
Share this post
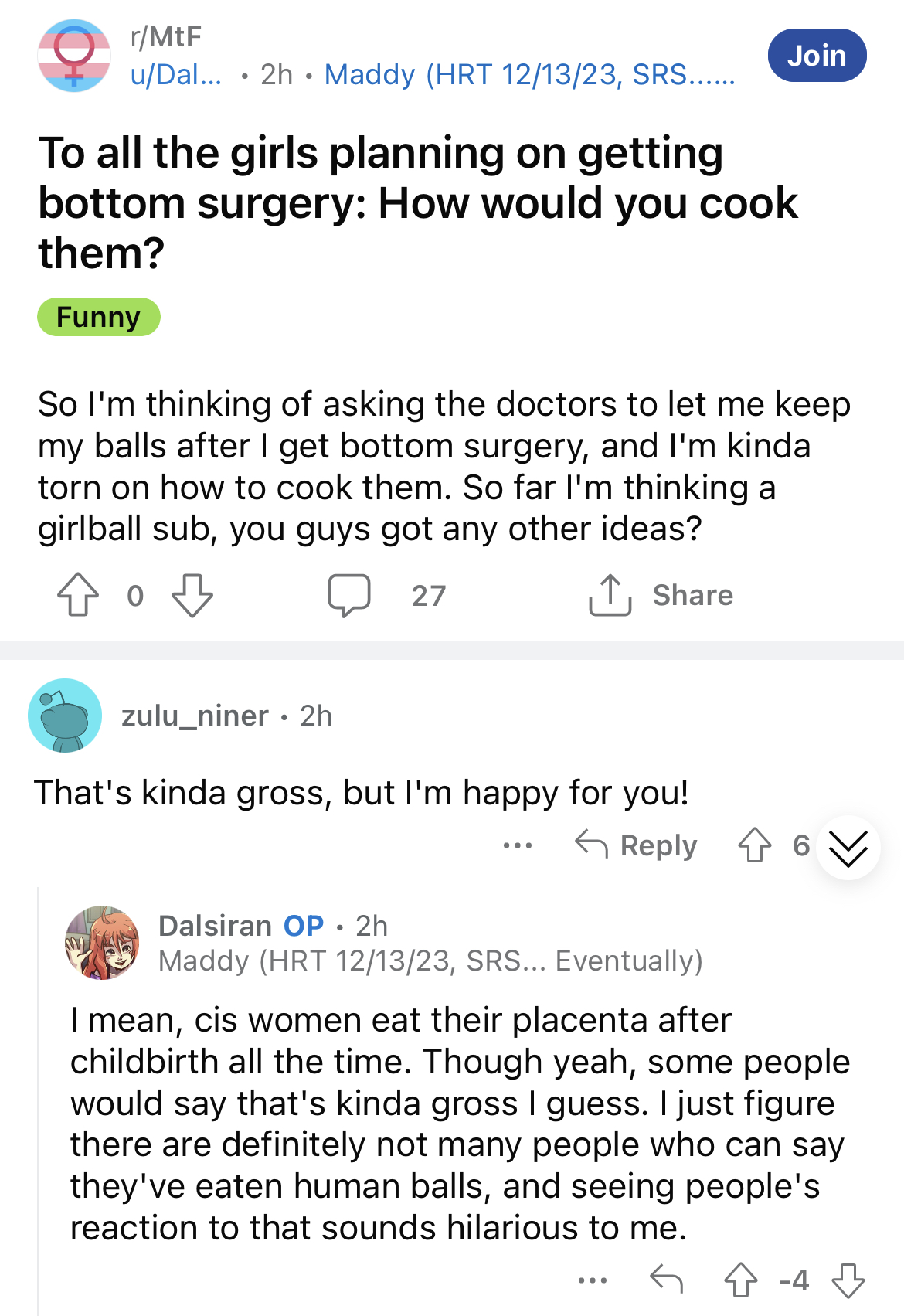click(661, 595)
